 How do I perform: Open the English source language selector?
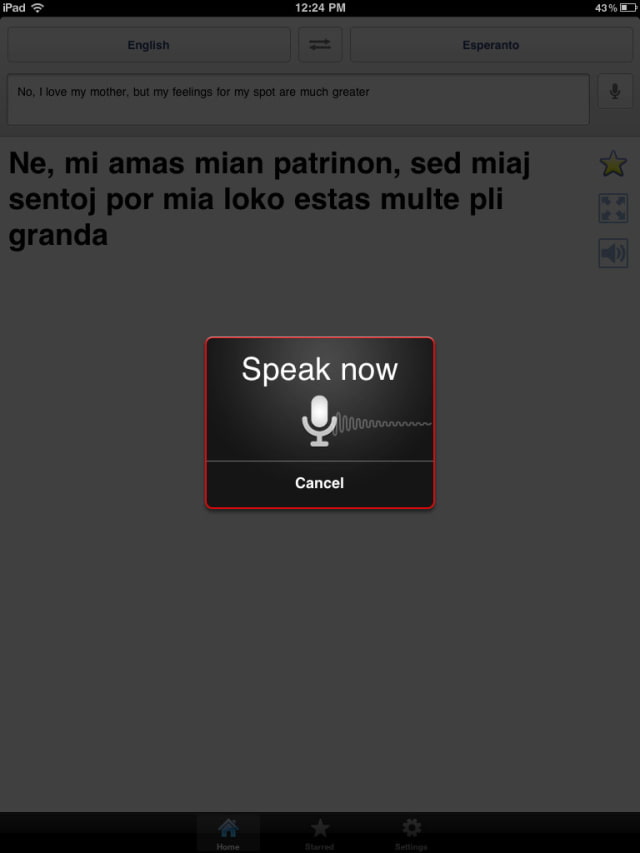(148, 45)
